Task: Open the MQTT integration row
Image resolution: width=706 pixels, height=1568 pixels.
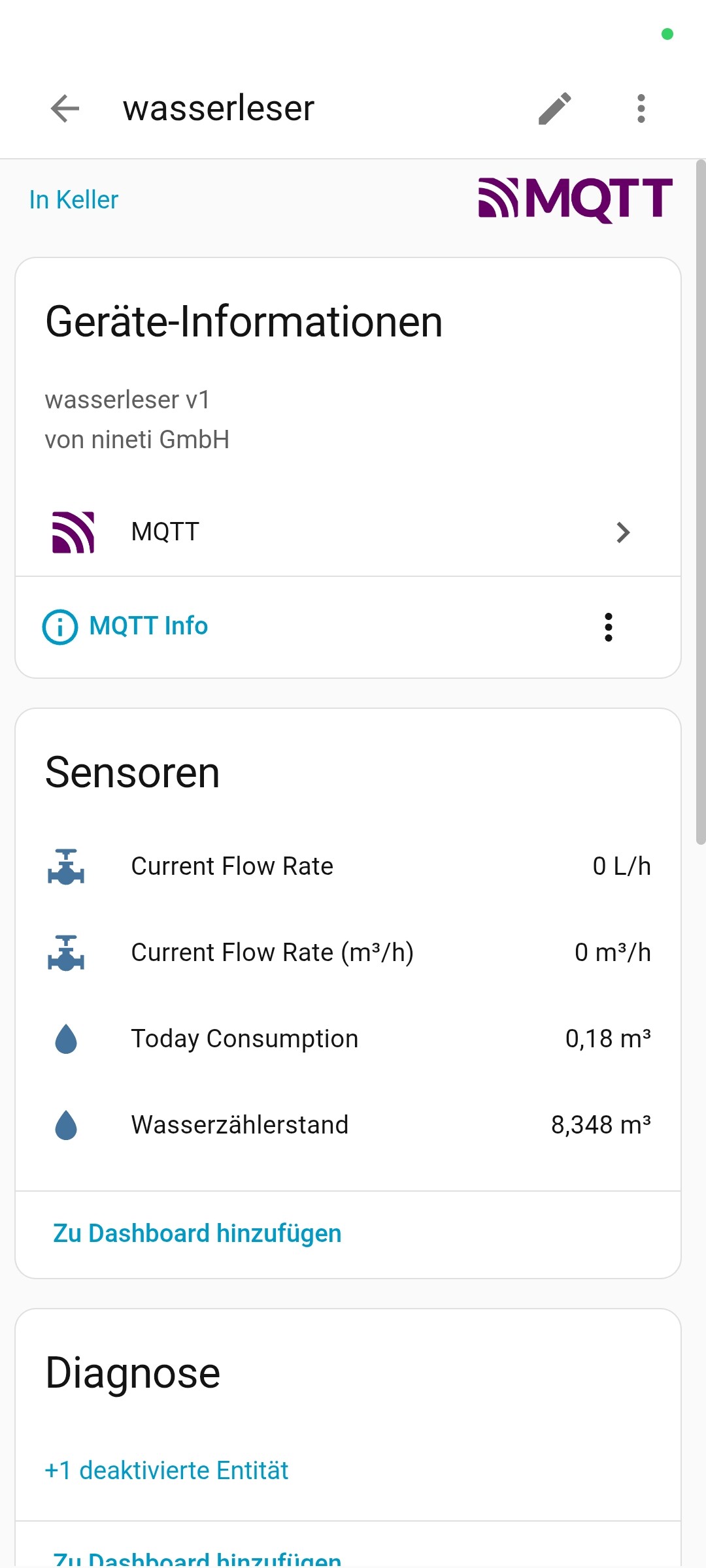Action: point(348,532)
